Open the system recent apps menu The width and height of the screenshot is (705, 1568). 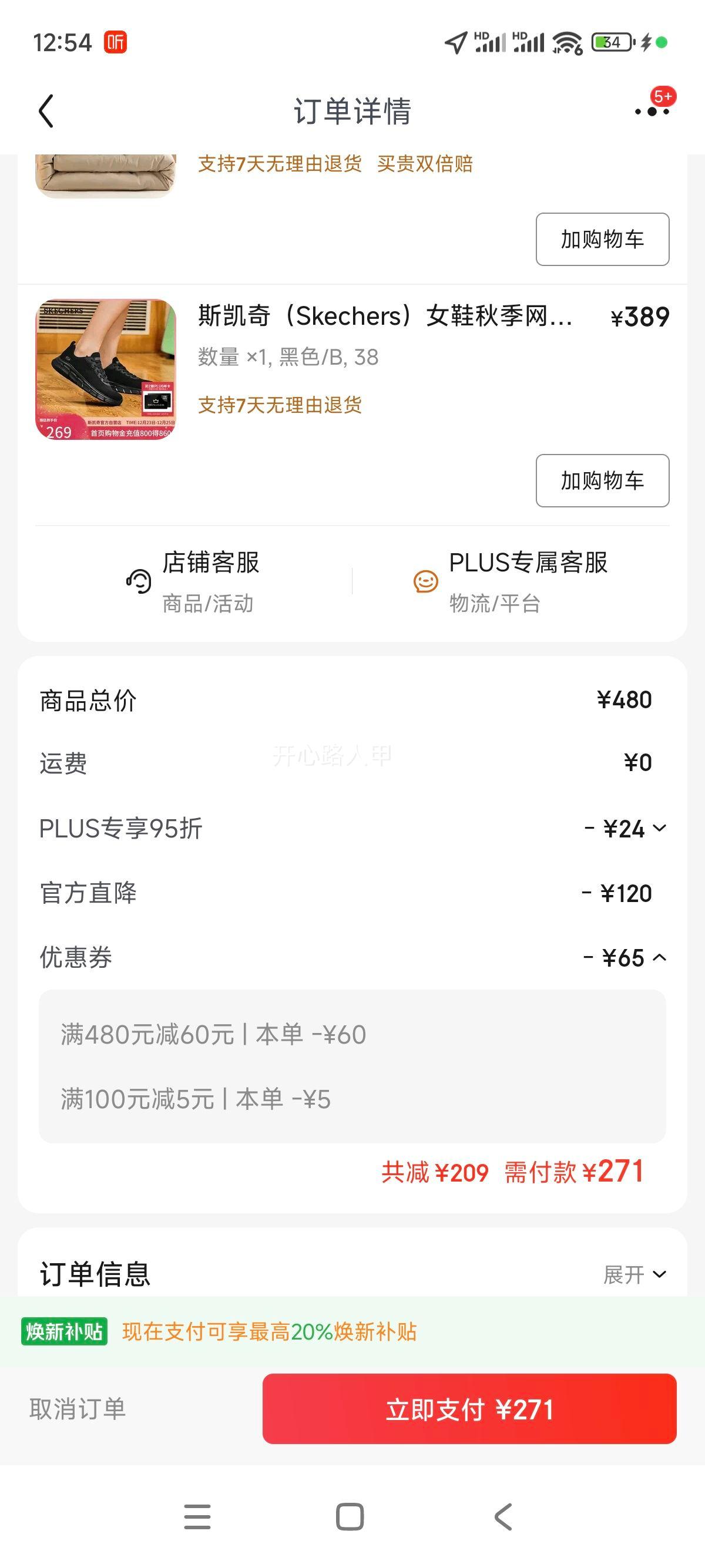point(197,1516)
